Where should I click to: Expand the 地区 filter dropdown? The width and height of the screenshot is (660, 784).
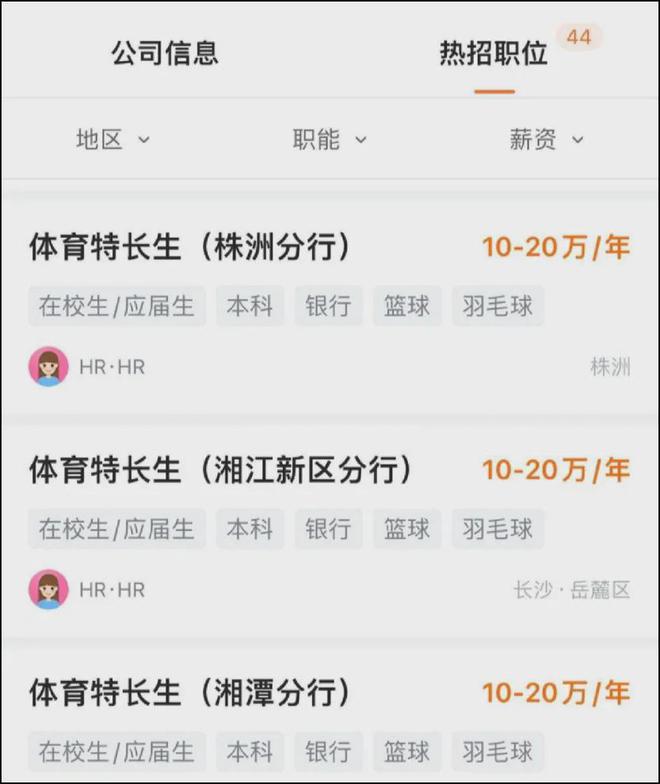coord(112,140)
